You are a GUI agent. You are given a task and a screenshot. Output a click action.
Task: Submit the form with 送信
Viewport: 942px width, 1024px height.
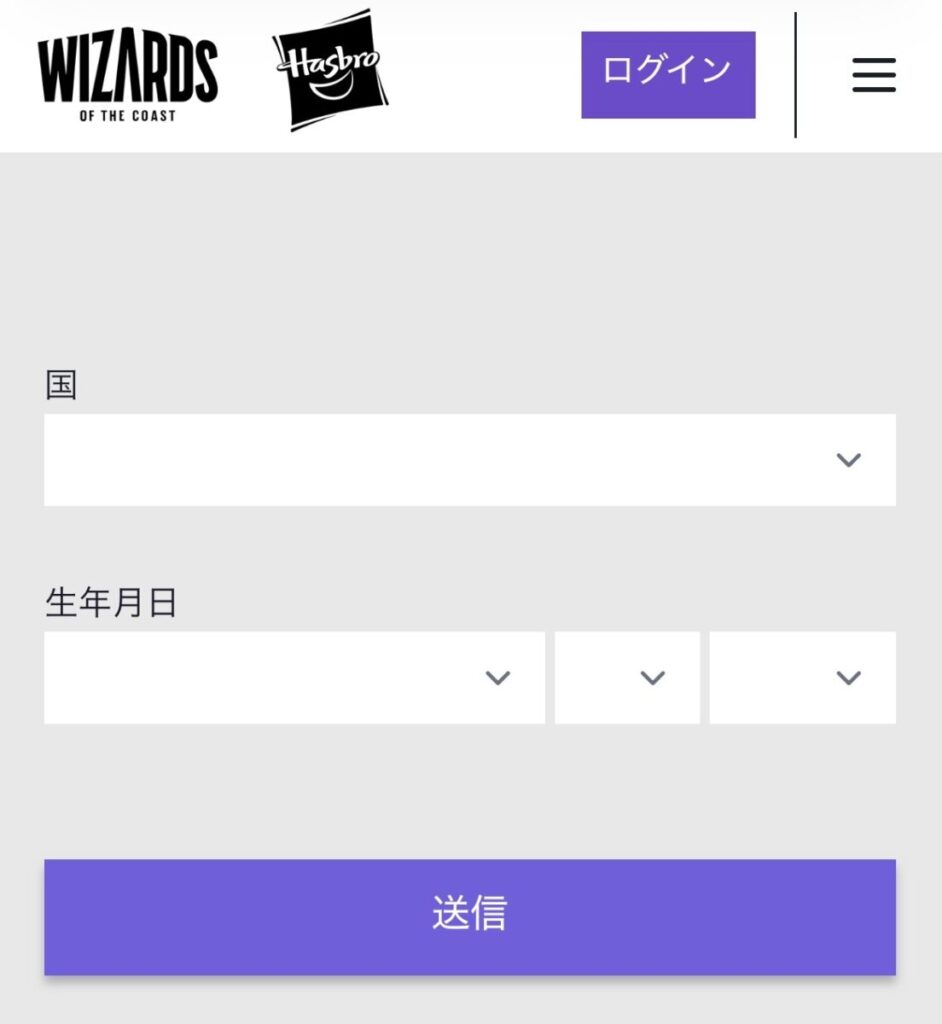(469, 916)
